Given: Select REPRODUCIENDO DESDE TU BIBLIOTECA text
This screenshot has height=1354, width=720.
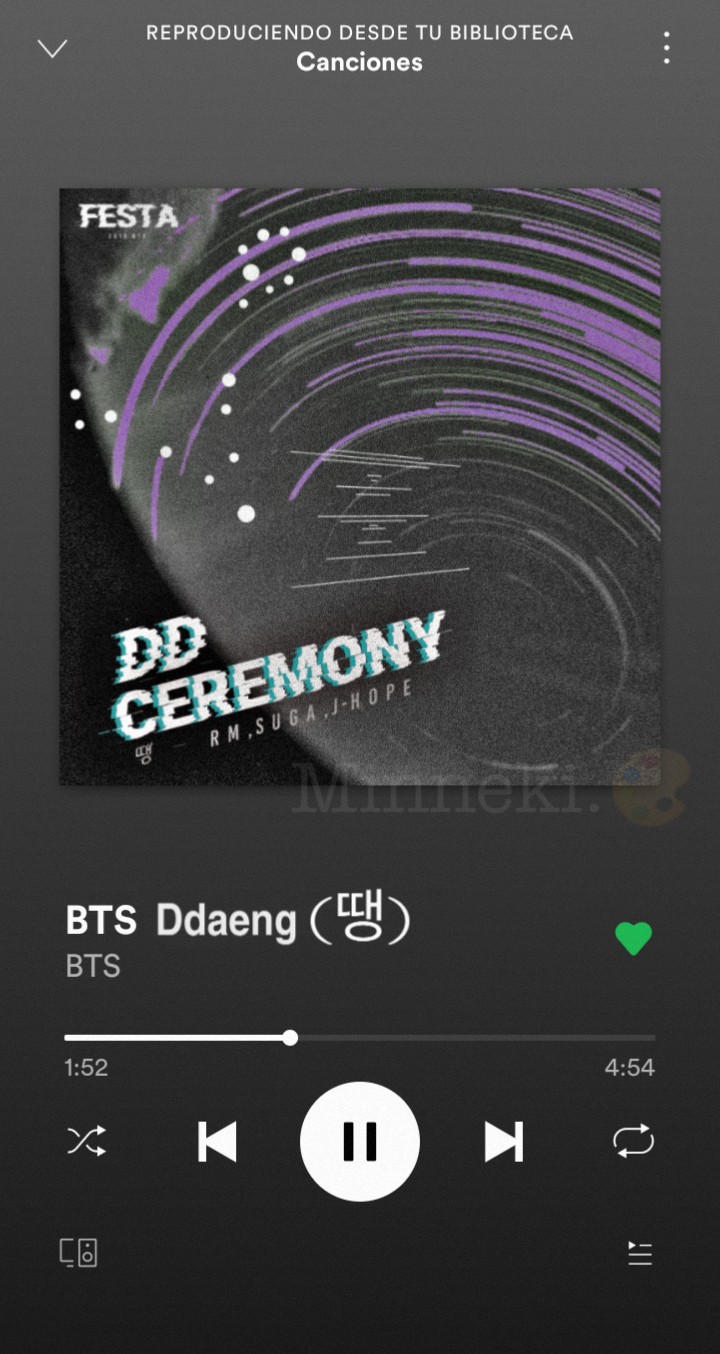Looking at the screenshot, I should (x=360, y=32).
